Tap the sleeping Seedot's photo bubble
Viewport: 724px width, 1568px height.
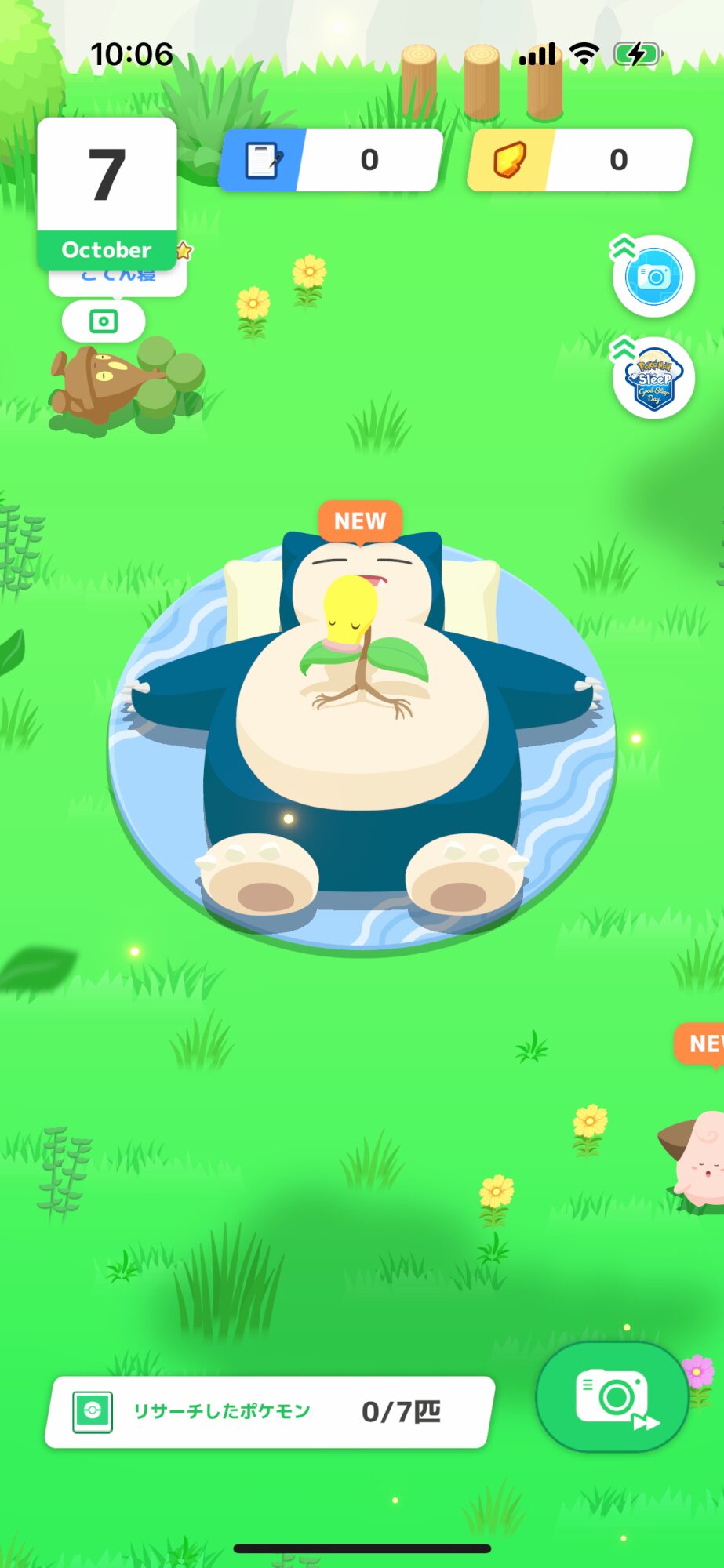pyautogui.click(x=104, y=321)
